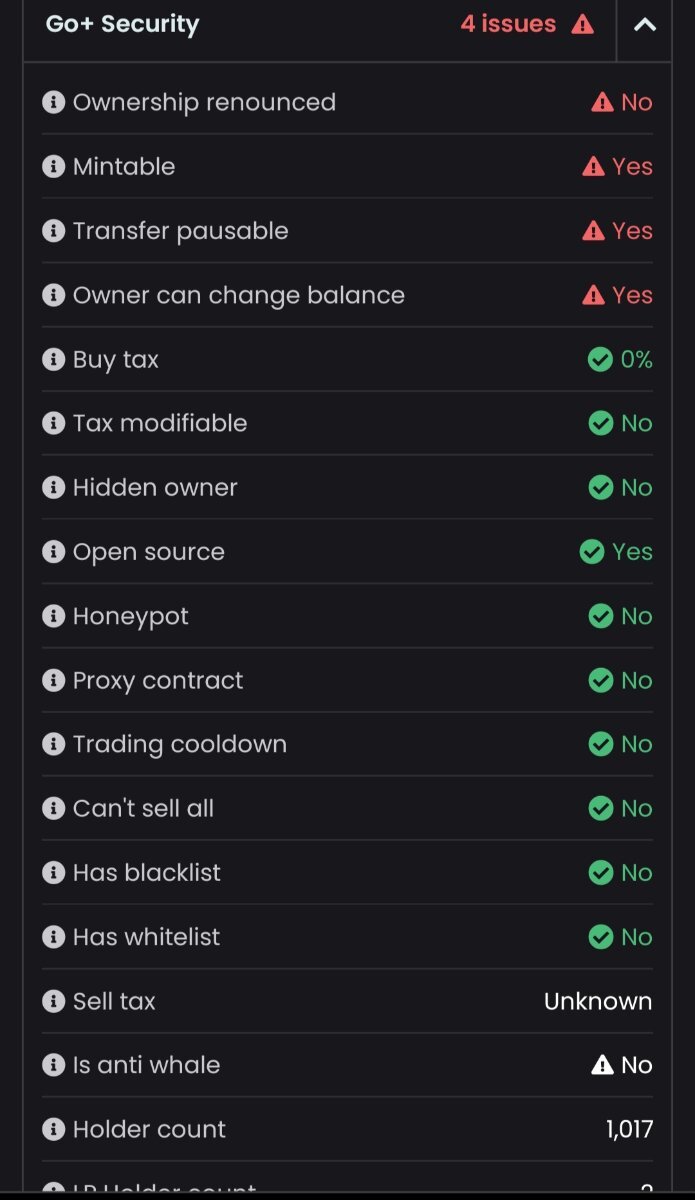The width and height of the screenshot is (695, 1200).
Task: Tap the Hidden owner info icon
Action: [53, 487]
